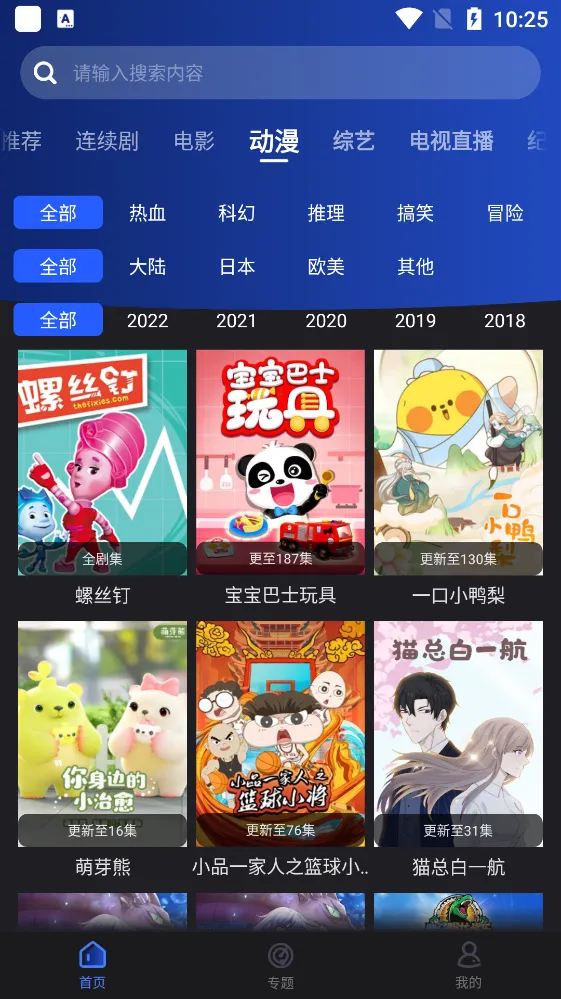Switch to the 专题 bottom tab
The width and height of the screenshot is (561, 999).
point(280,965)
